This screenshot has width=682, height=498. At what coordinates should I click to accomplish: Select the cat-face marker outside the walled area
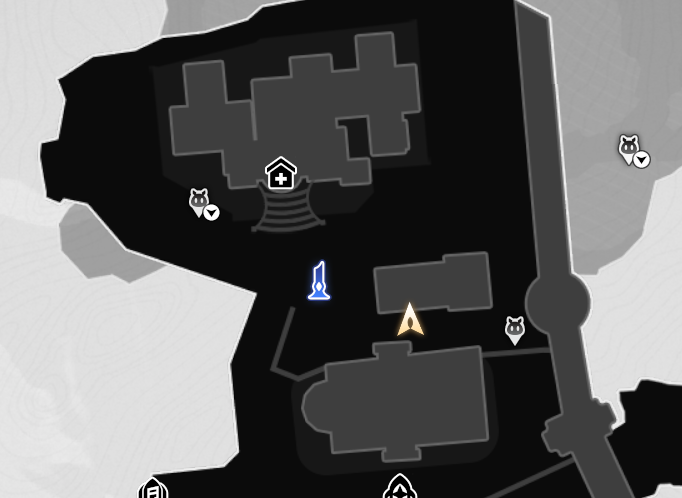(629, 150)
